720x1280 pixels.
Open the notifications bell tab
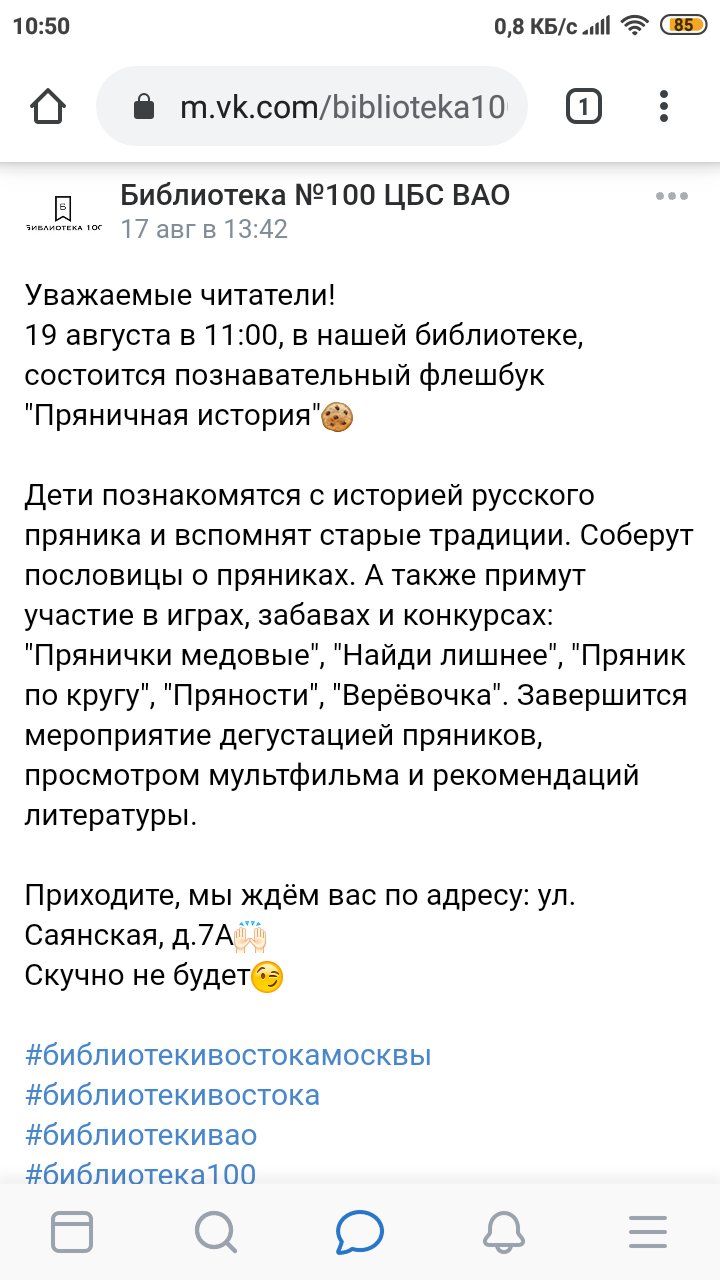(x=504, y=1232)
